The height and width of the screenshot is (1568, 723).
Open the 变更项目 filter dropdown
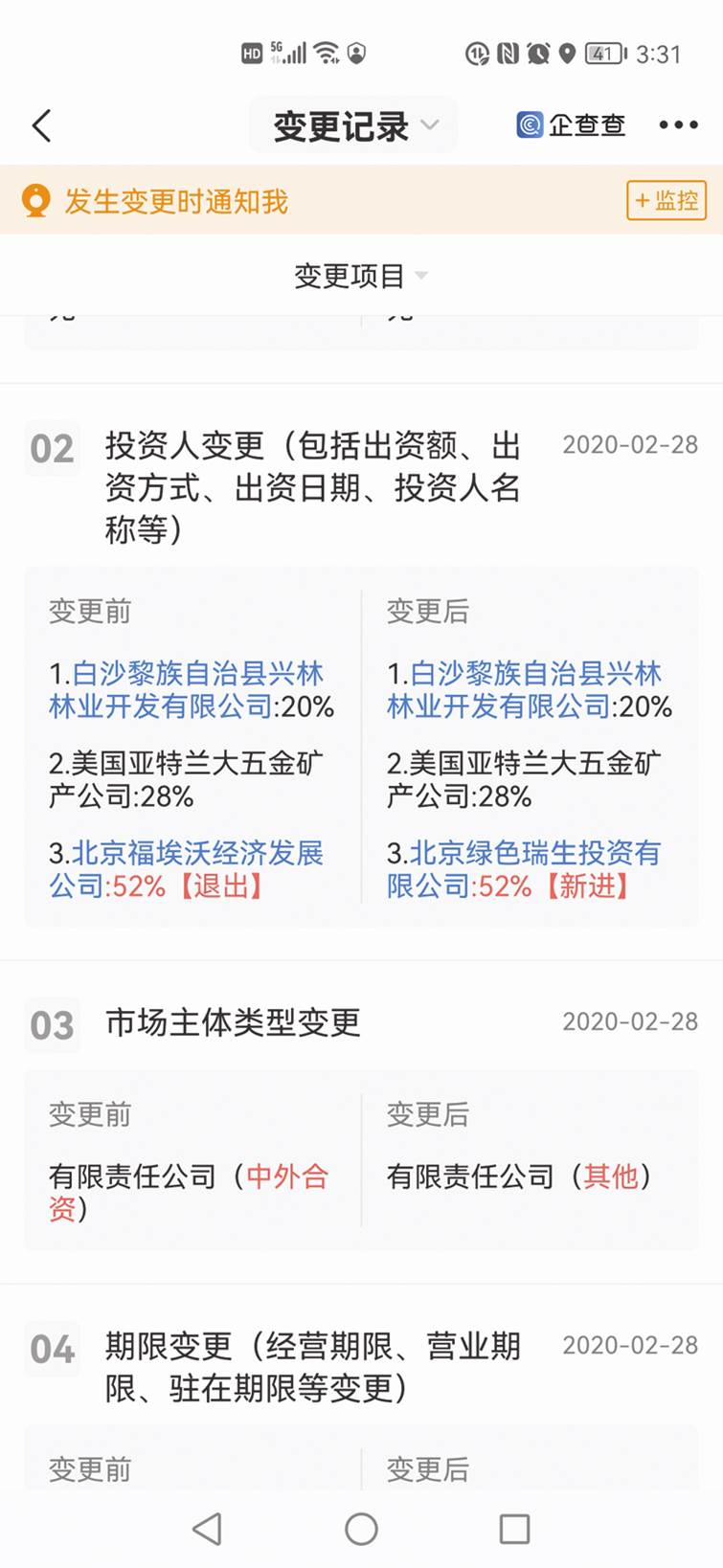(360, 276)
